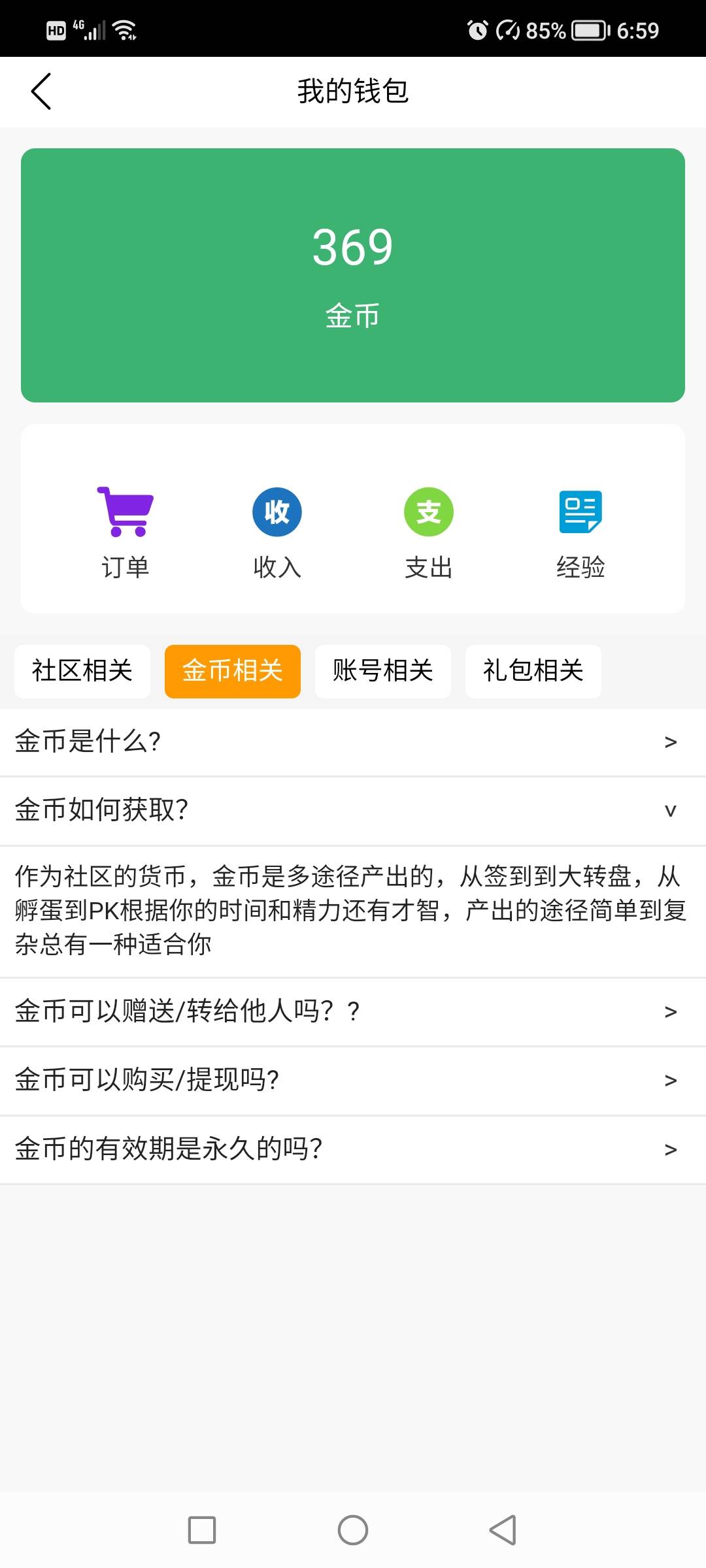
Task: Go back from 我的钱包 page
Action: (x=41, y=91)
